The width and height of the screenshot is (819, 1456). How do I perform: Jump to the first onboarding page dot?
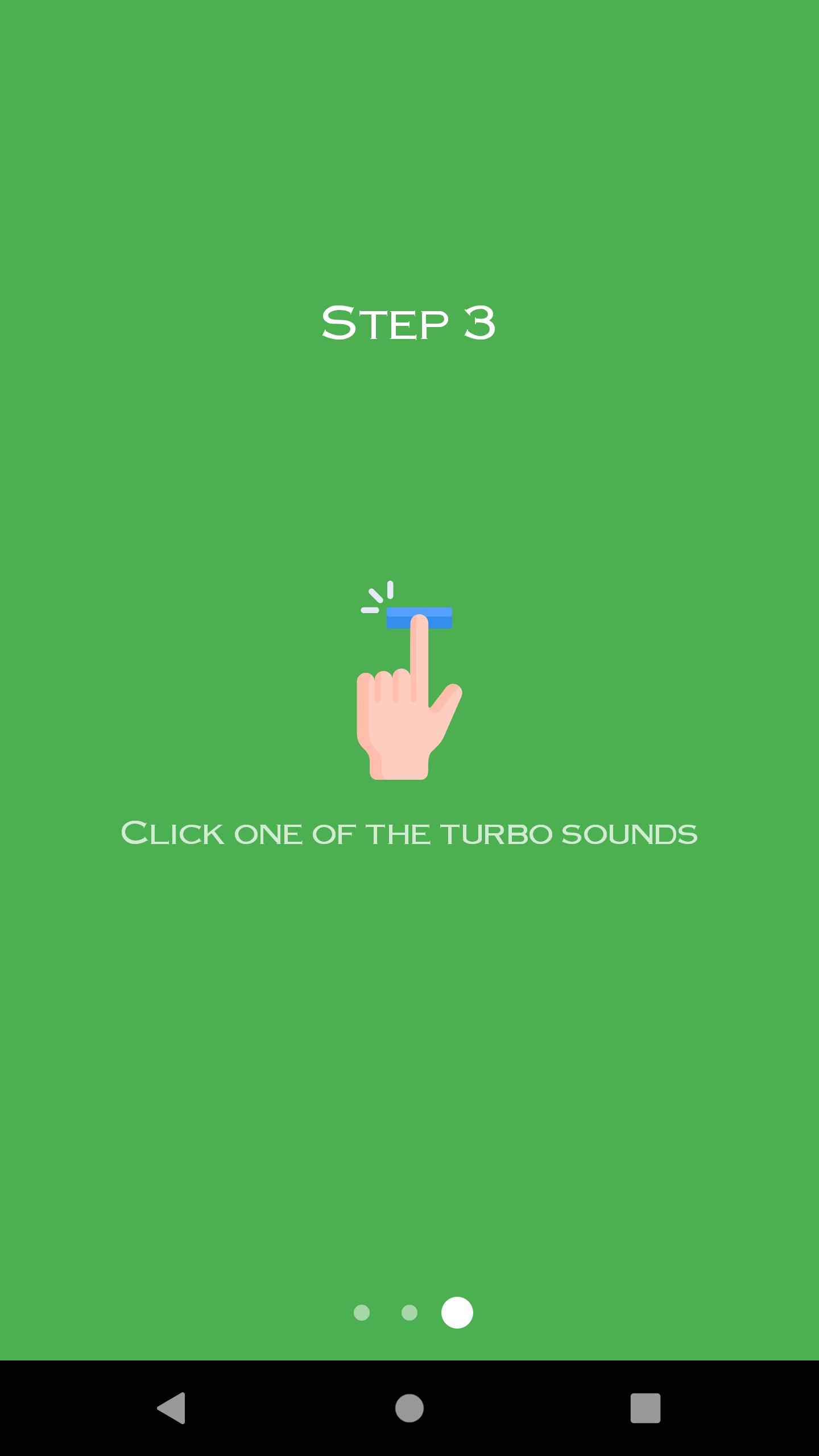[362, 1313]
